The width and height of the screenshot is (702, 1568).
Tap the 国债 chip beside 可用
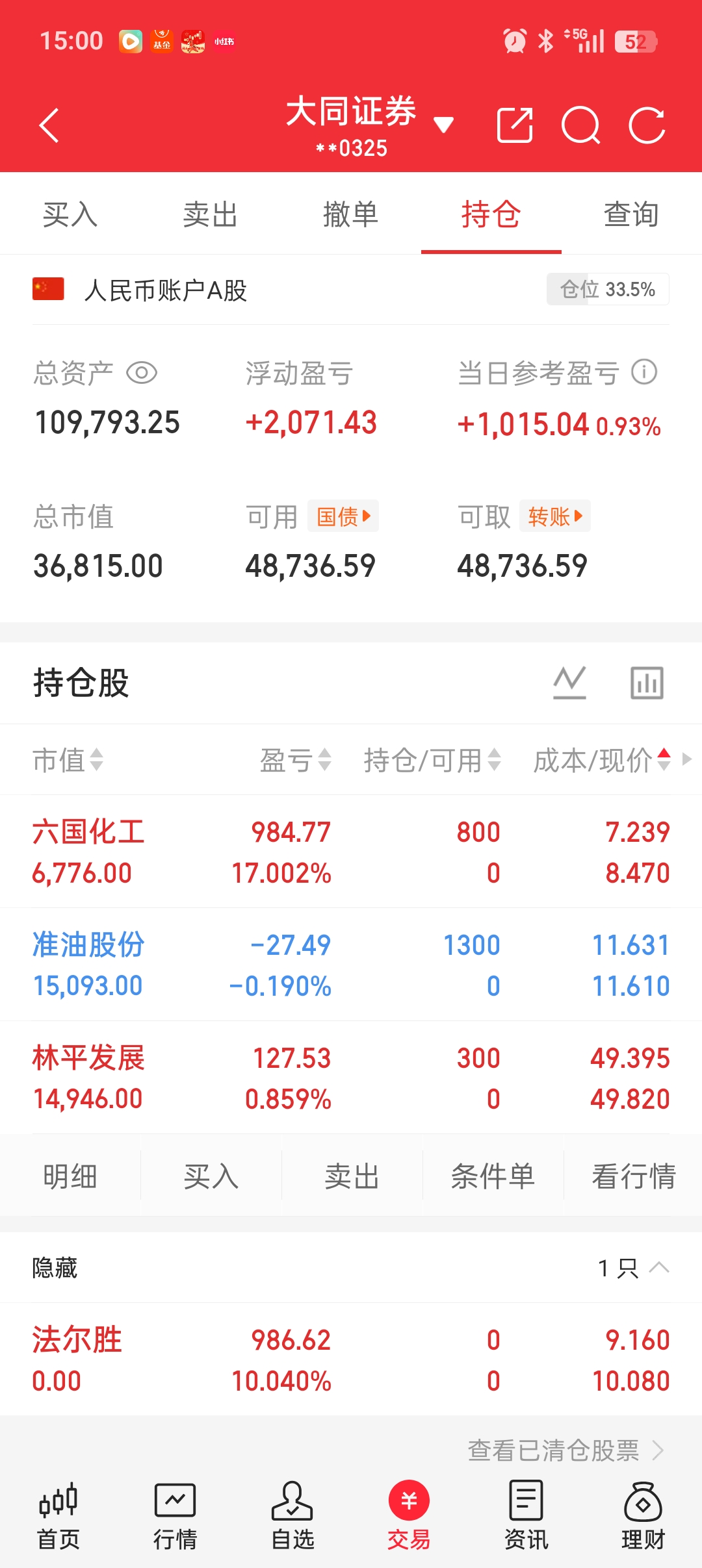tap(343, 516)
